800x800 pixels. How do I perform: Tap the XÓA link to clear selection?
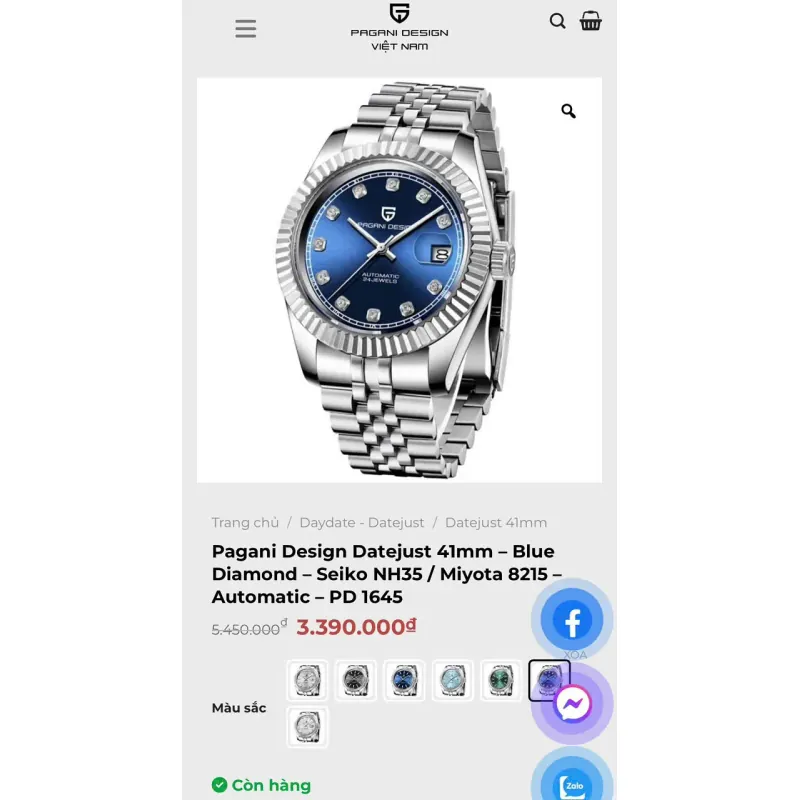coord(575,655)
